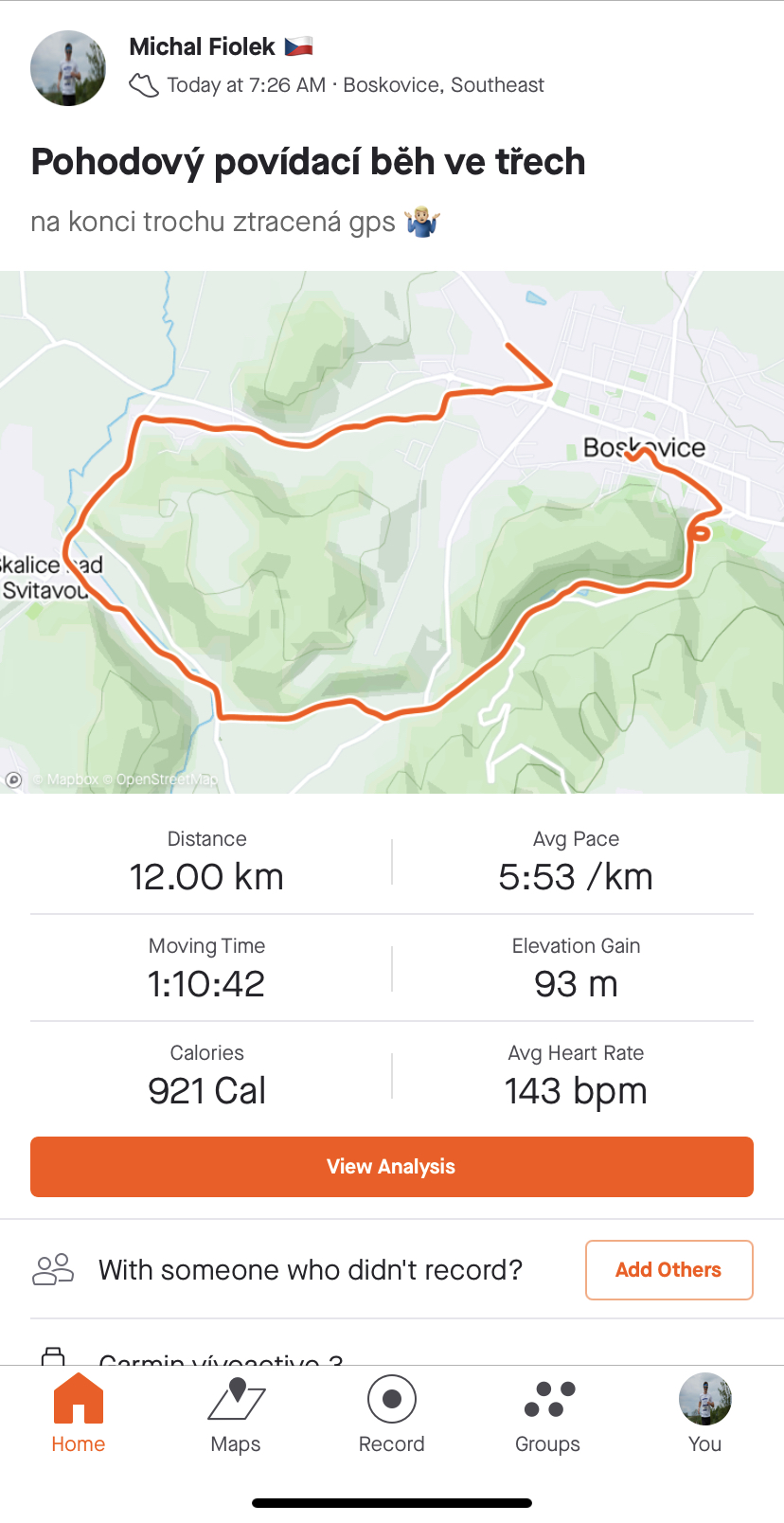784x1523 pixels.
Task: Open the route map of the run
Action: pos(392,532)
